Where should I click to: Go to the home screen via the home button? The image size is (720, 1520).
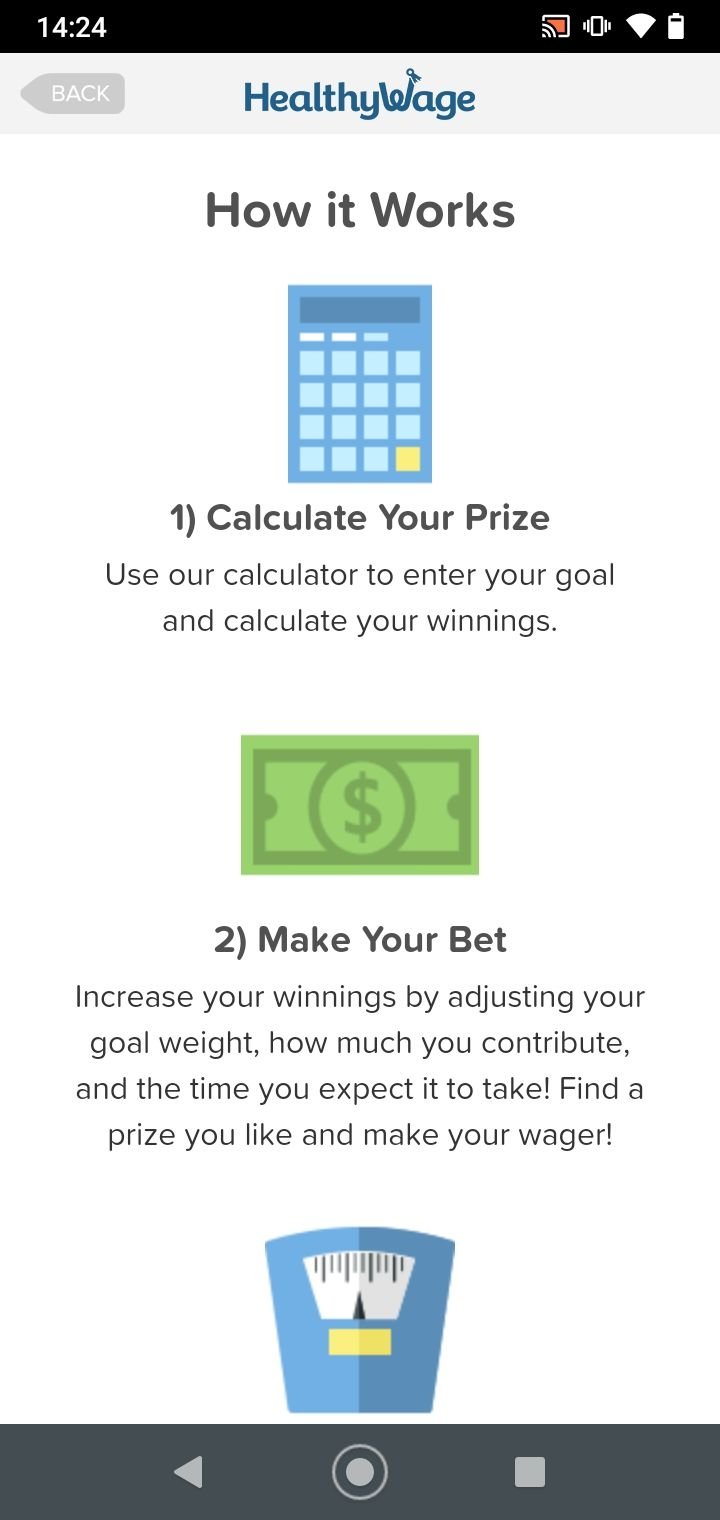(360, 1472)
